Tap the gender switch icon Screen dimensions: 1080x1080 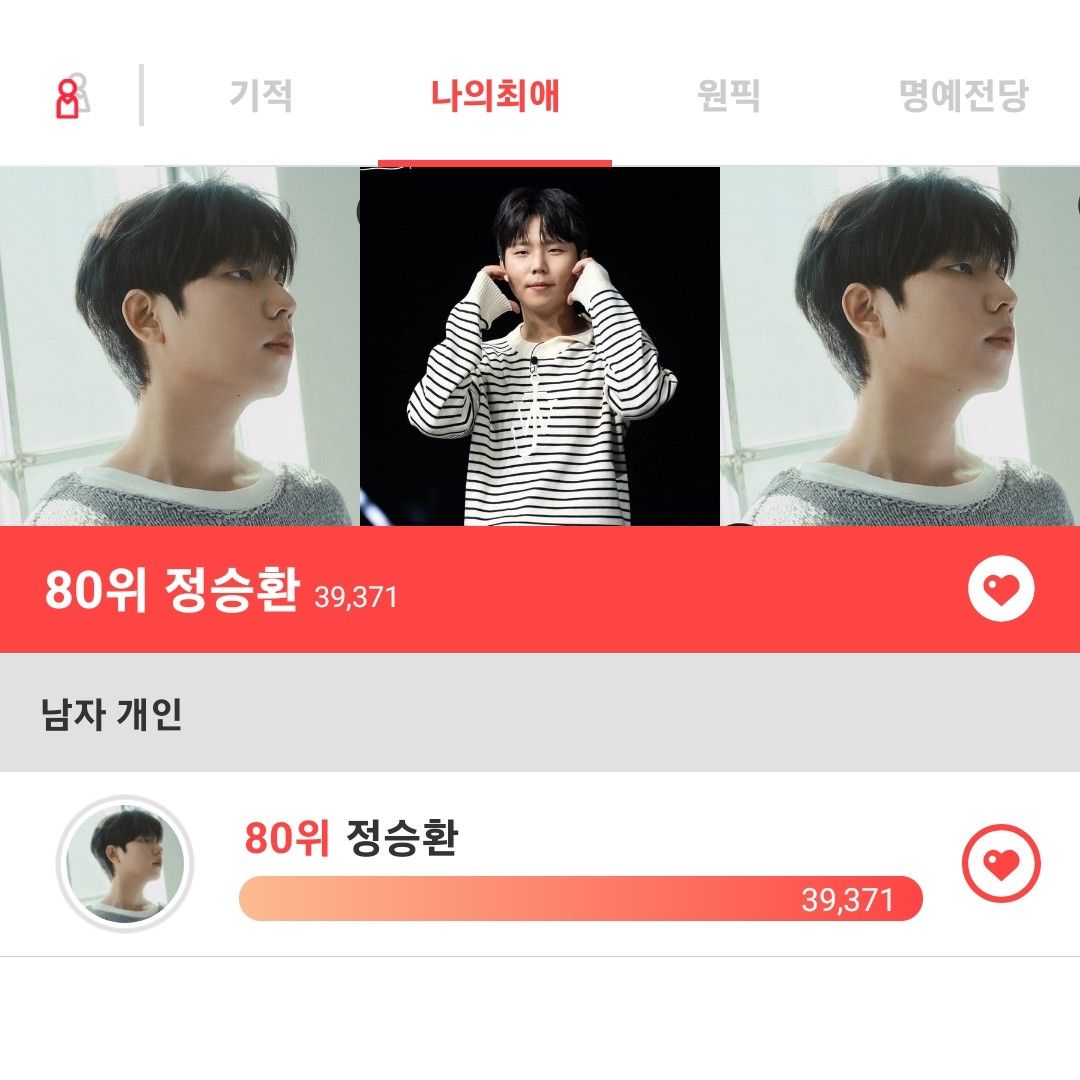71,97
